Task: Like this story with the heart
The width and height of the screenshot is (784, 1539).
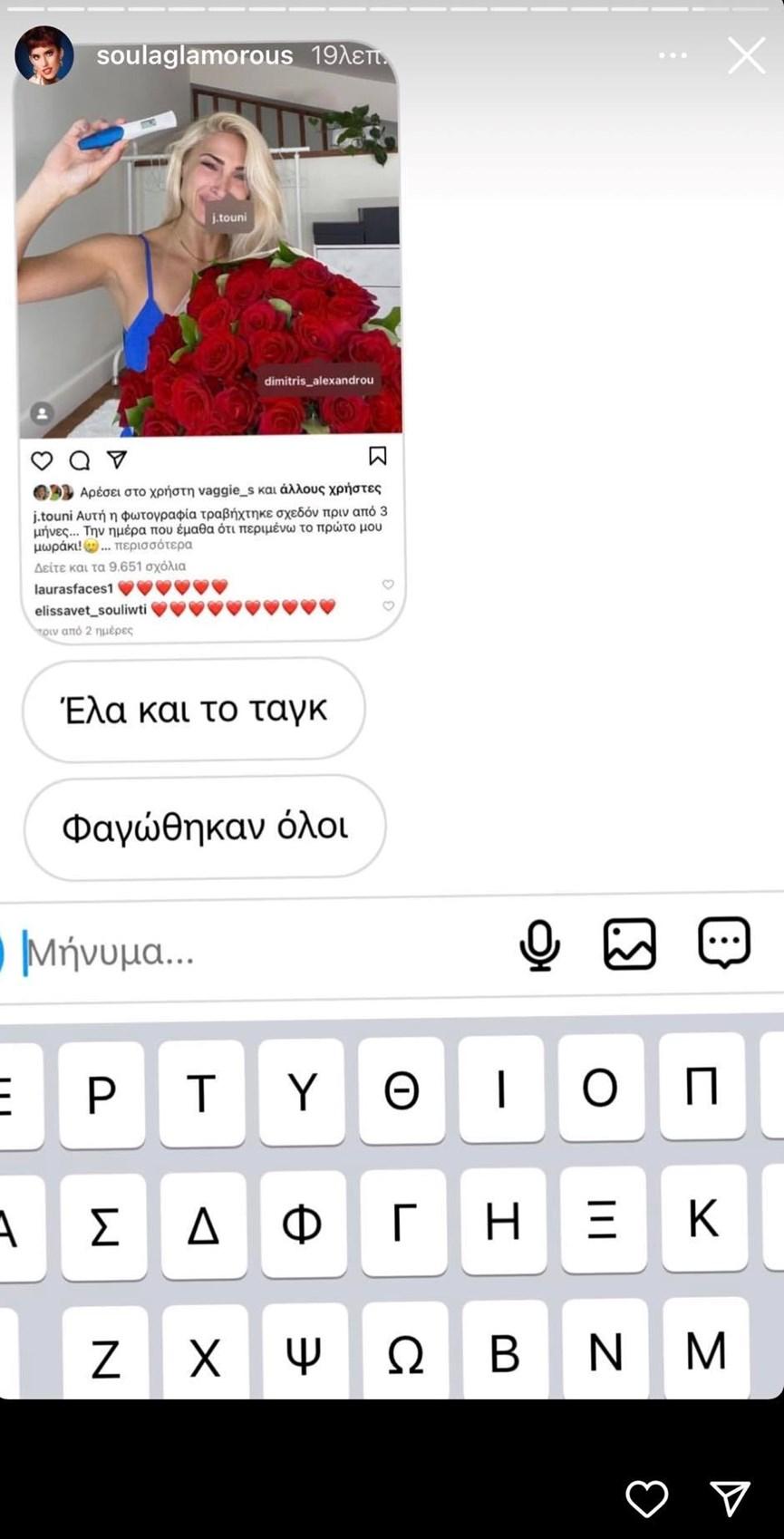Action: tap(646, 1499)
